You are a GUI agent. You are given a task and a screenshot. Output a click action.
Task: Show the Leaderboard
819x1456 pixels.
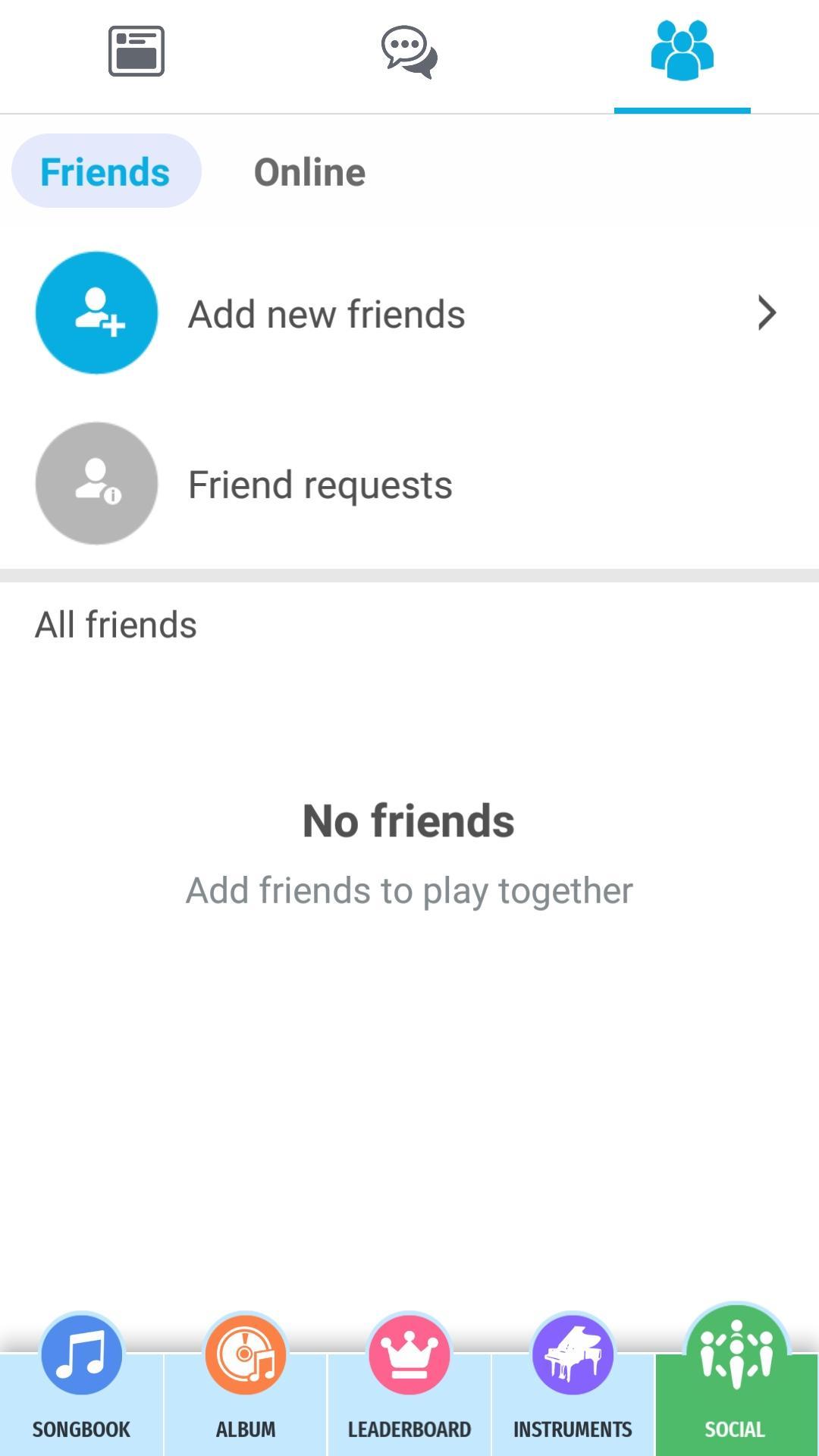[409, 1380]
